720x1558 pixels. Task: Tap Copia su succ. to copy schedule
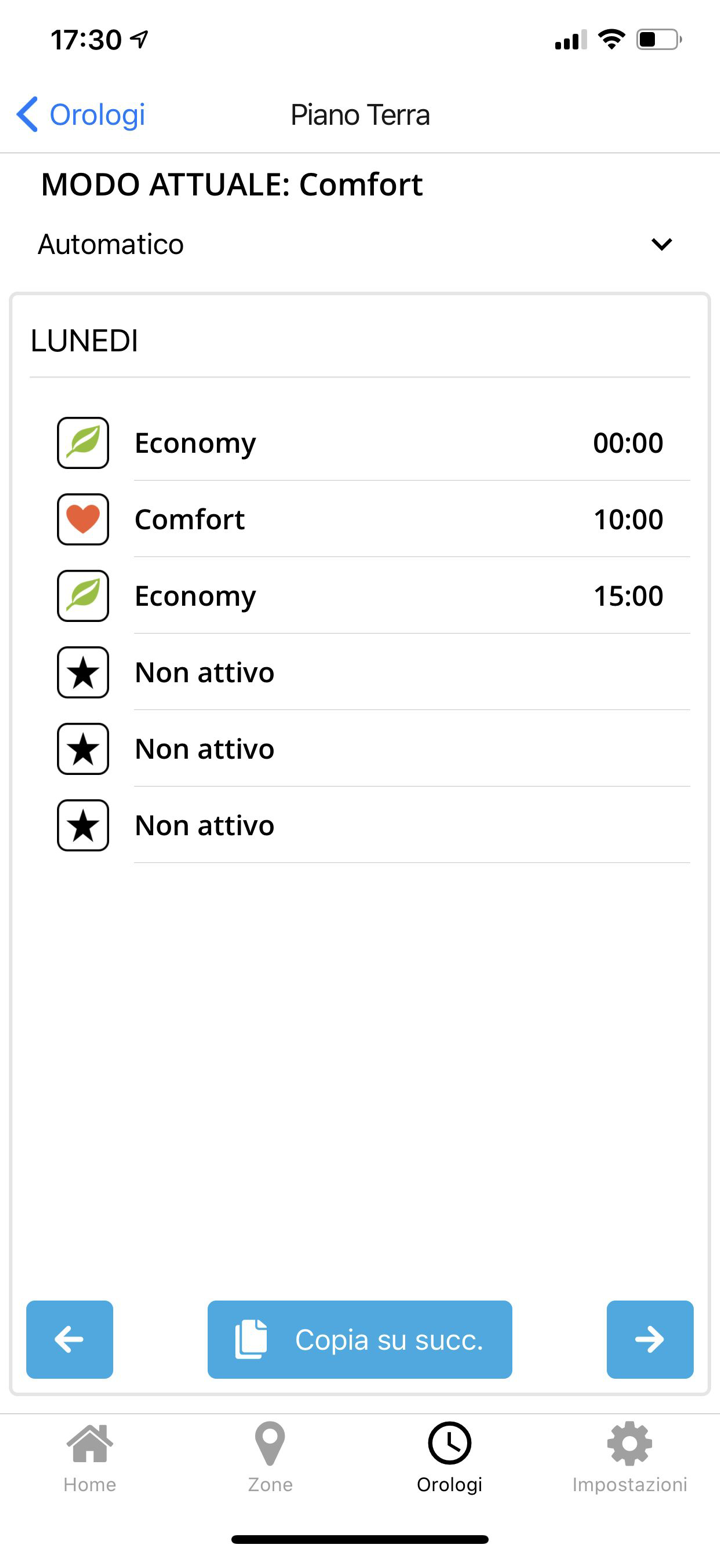point(359,1339)
